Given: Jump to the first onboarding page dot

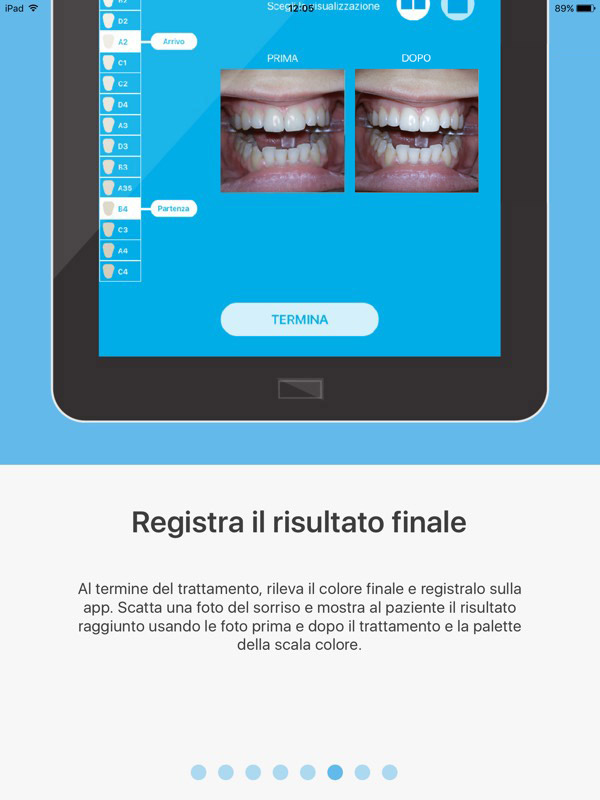Looking at the screenshot, I should coord(198,772).
